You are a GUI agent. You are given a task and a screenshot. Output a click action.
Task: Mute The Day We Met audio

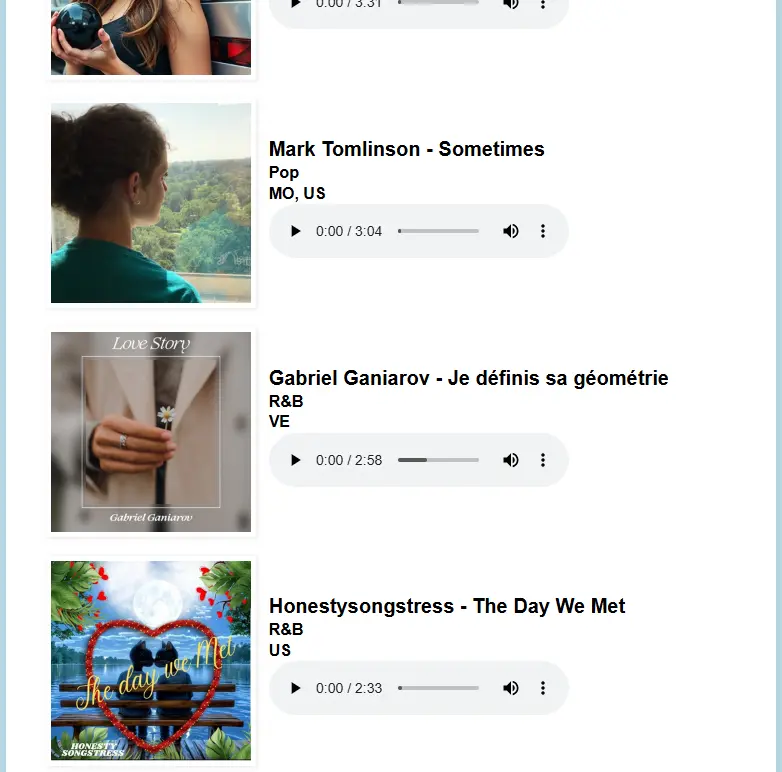tap(511, 688)
